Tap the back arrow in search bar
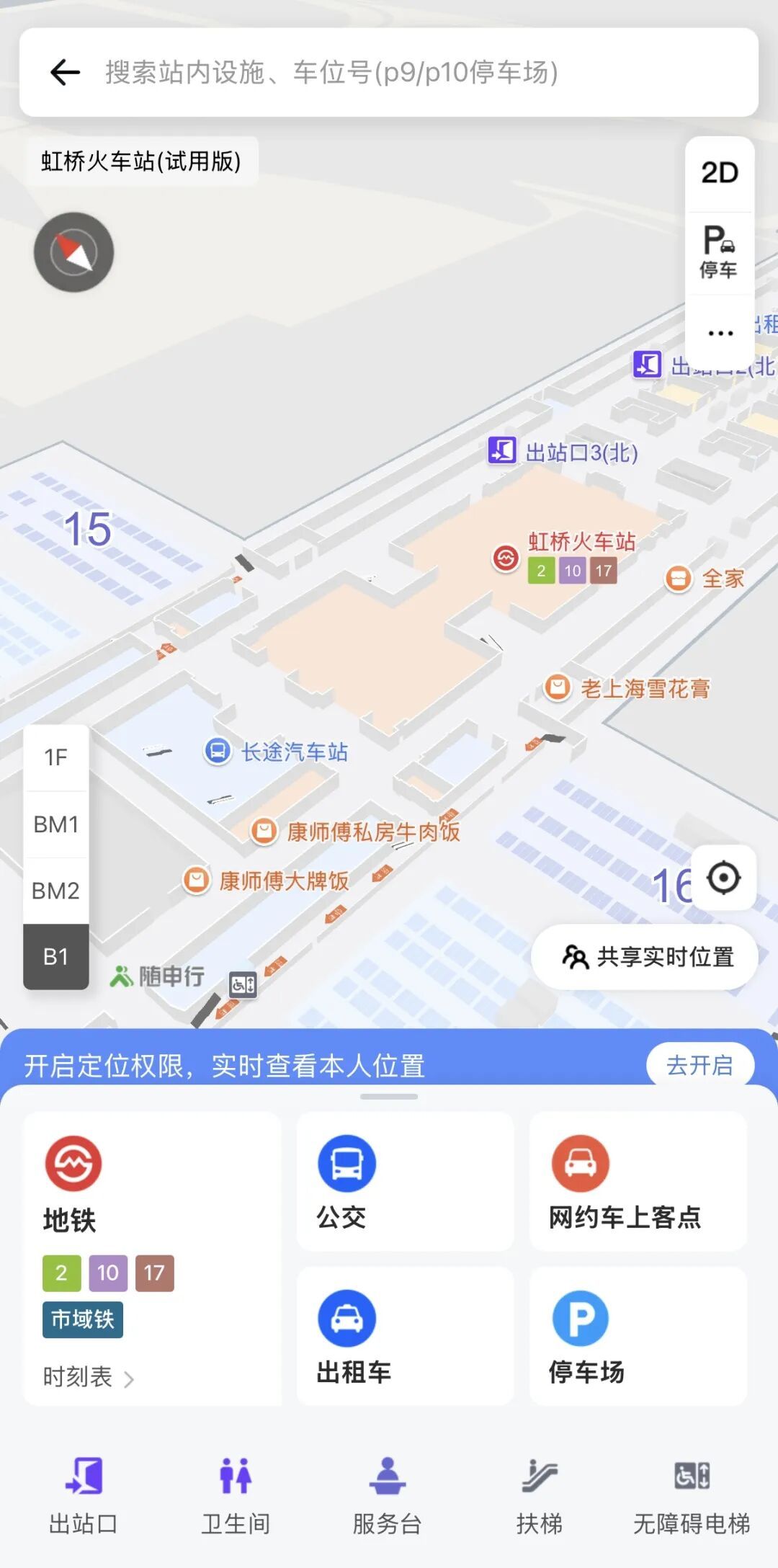 click(x=65, y=72)
